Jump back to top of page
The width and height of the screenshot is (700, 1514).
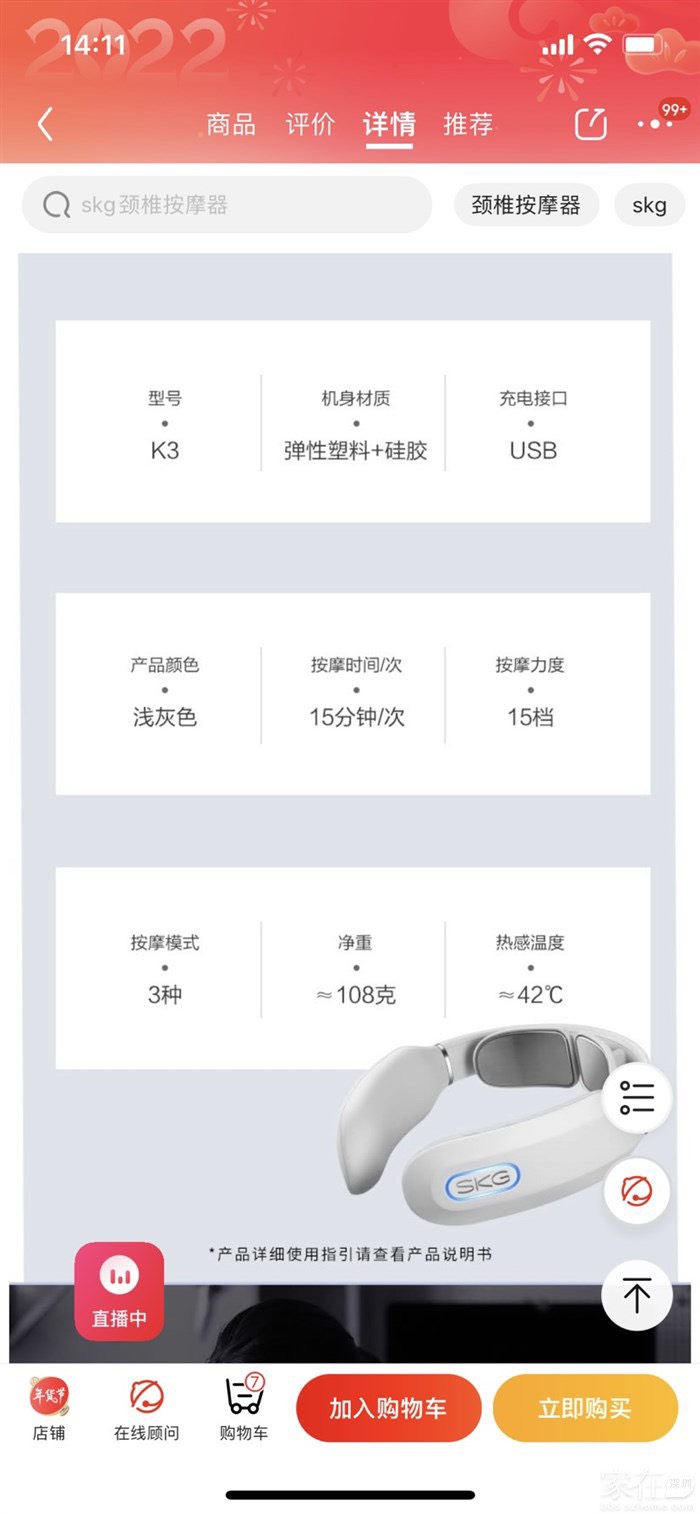[x=637, y=1295]
